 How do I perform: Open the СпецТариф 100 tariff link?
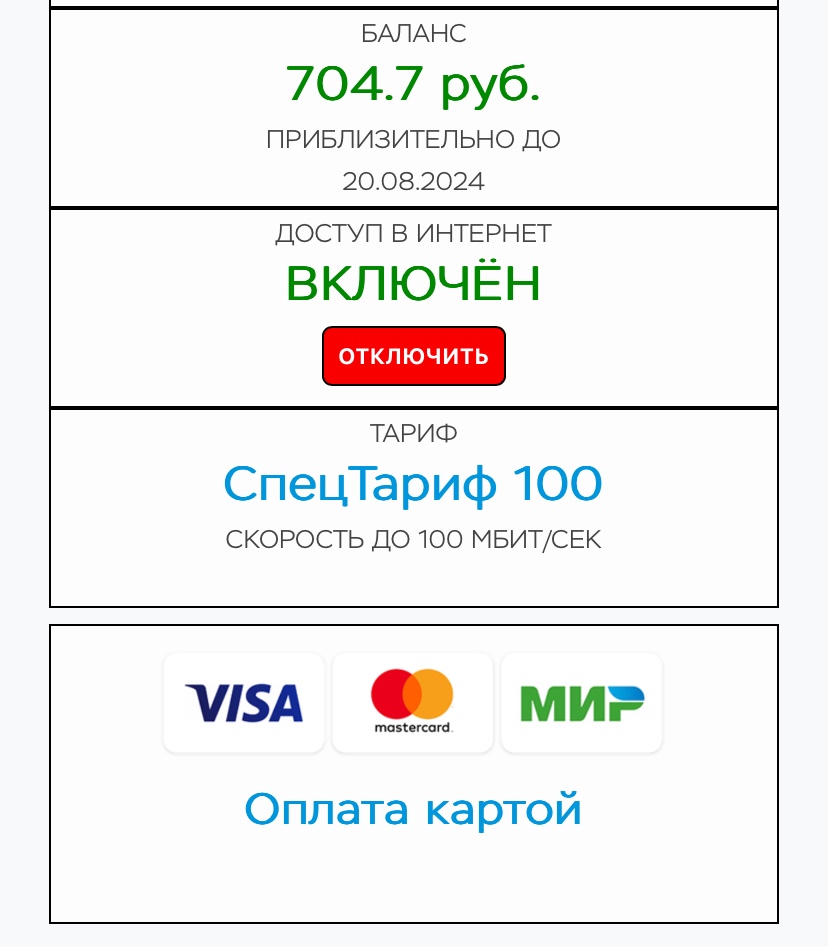tap(413, 484)
